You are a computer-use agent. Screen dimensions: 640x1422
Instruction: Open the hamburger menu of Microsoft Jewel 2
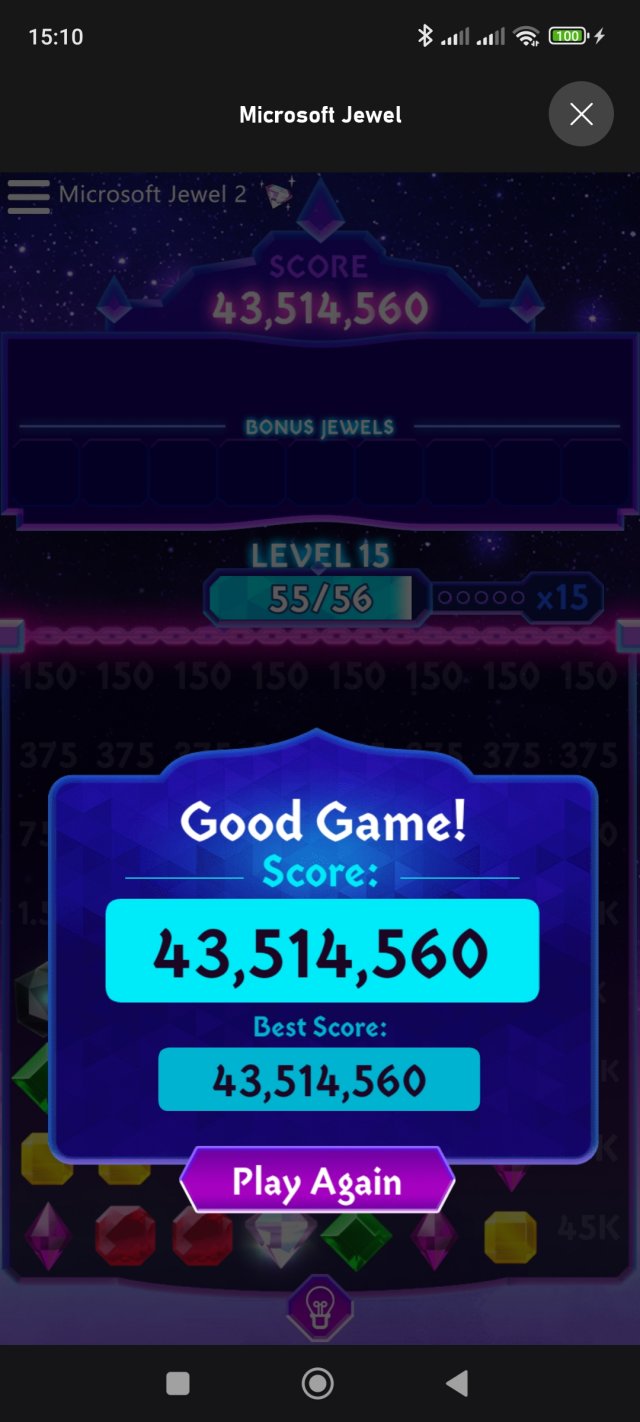(28, 195)
